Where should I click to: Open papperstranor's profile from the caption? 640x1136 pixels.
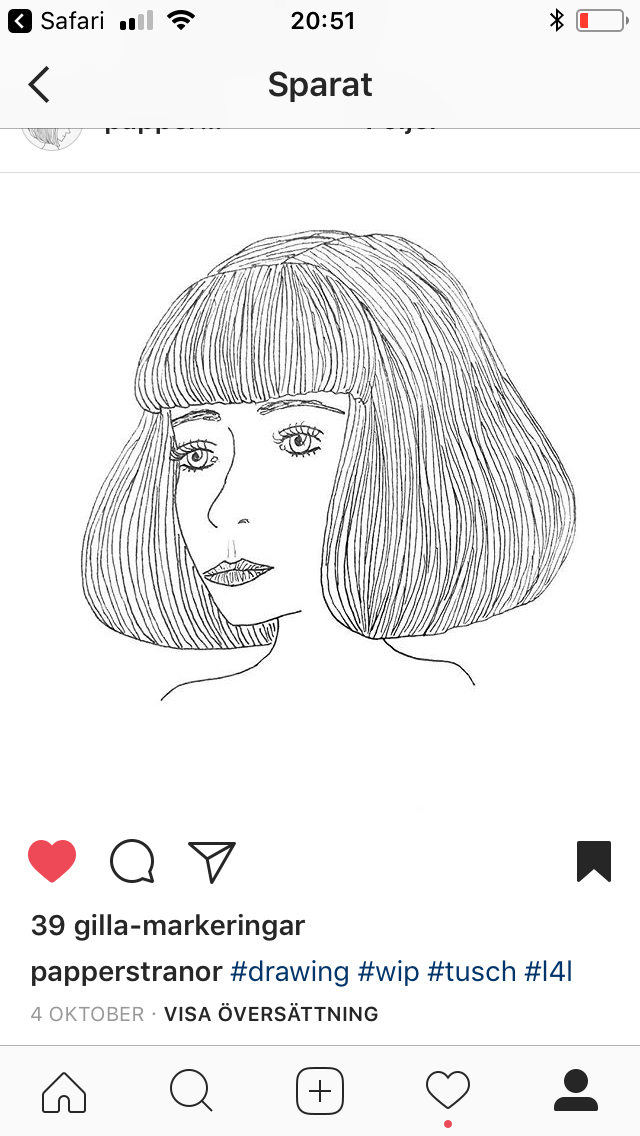coord(125,971)
